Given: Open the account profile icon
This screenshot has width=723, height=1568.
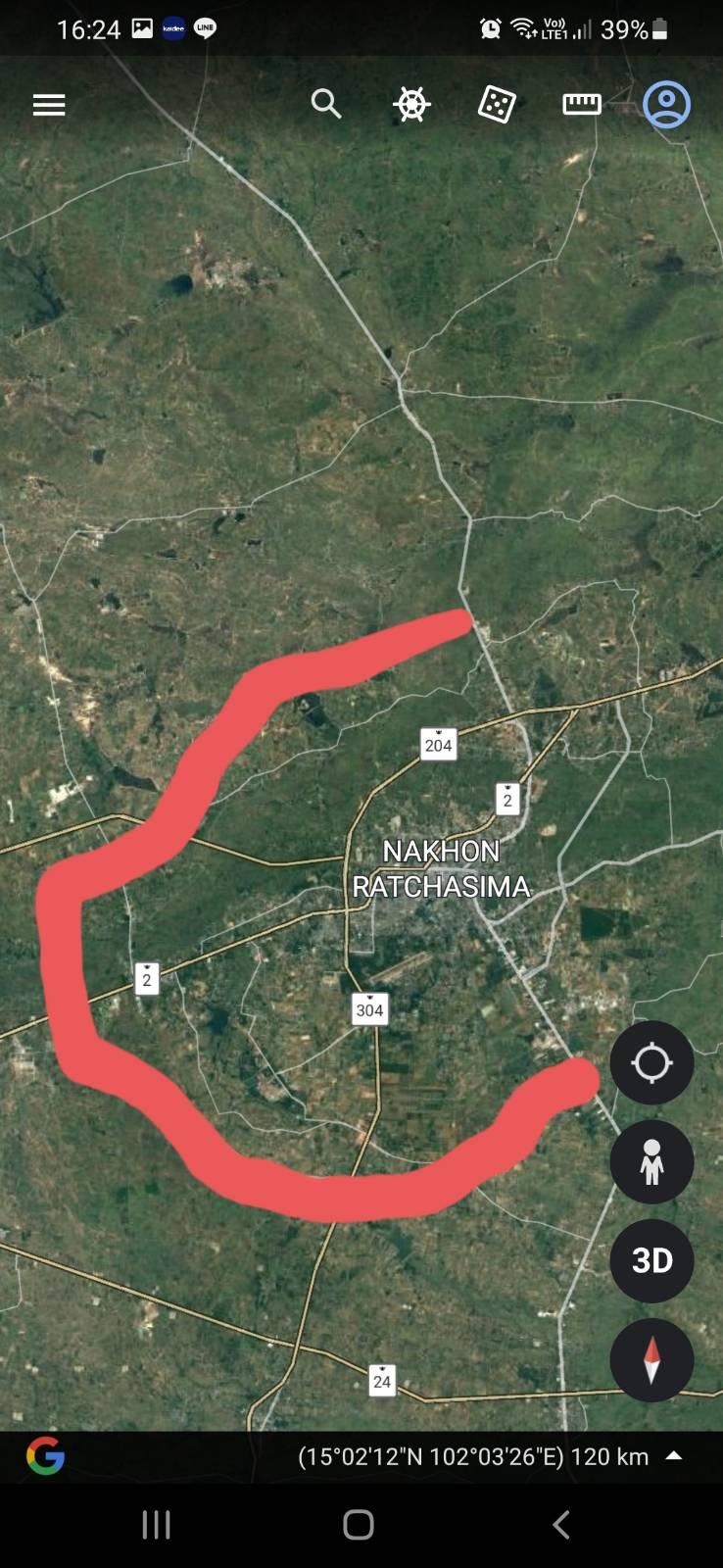Looking at the screenshot, I should pyautogui.click(x=667, y=104).
